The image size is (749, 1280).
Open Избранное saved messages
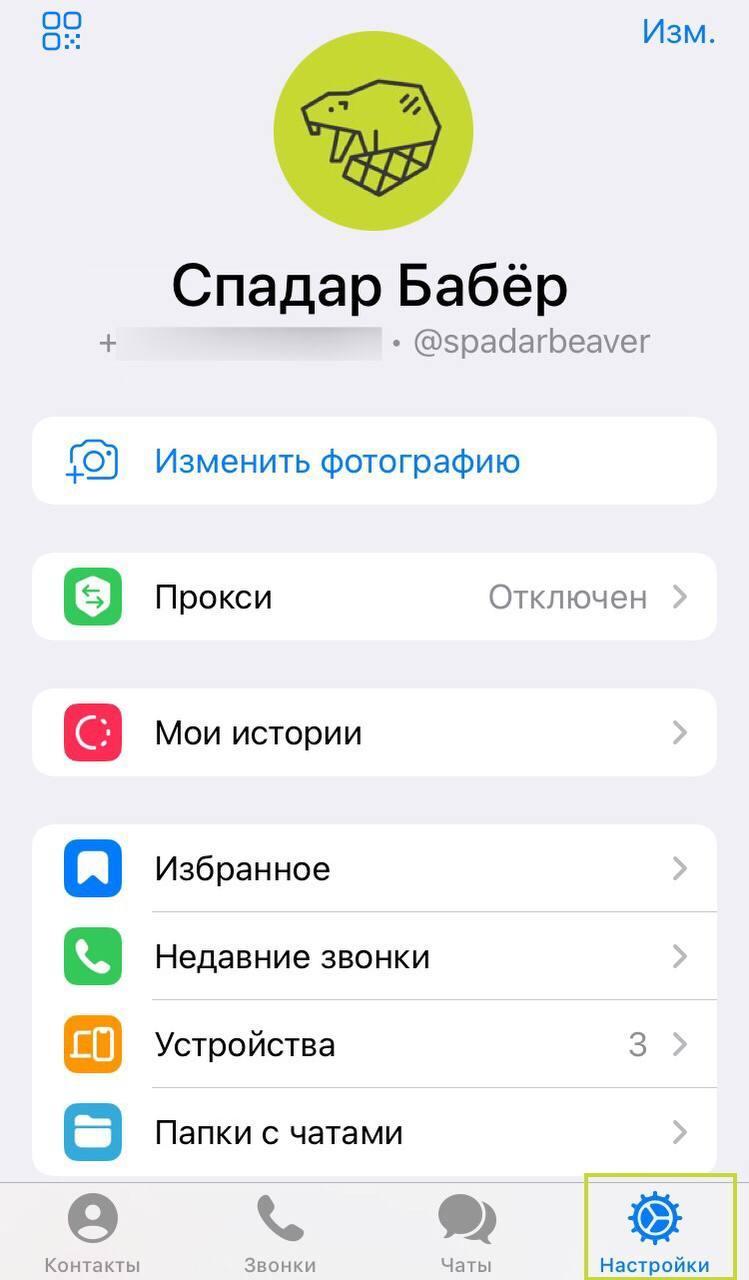coord(374,868)
